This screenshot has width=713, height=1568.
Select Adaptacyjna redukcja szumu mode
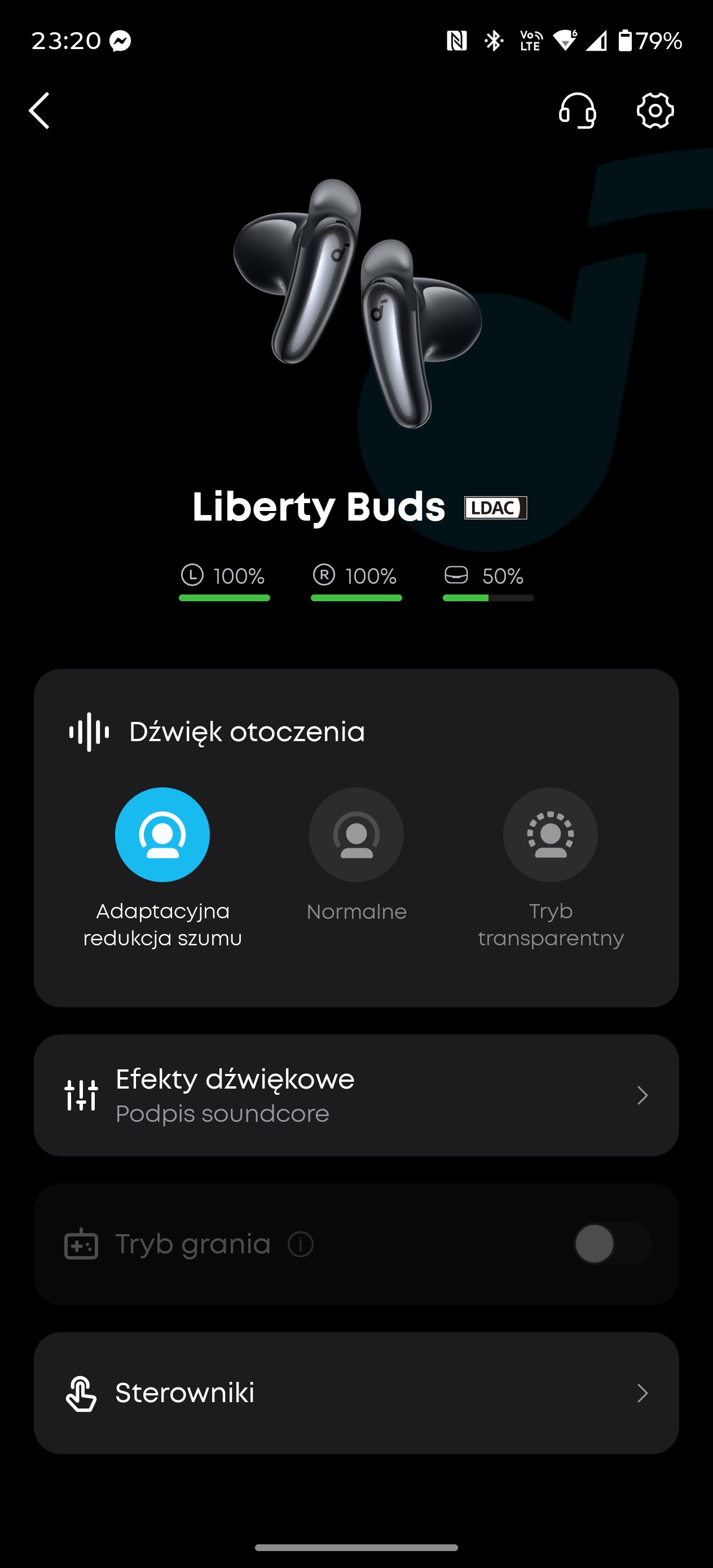point(162,835)
